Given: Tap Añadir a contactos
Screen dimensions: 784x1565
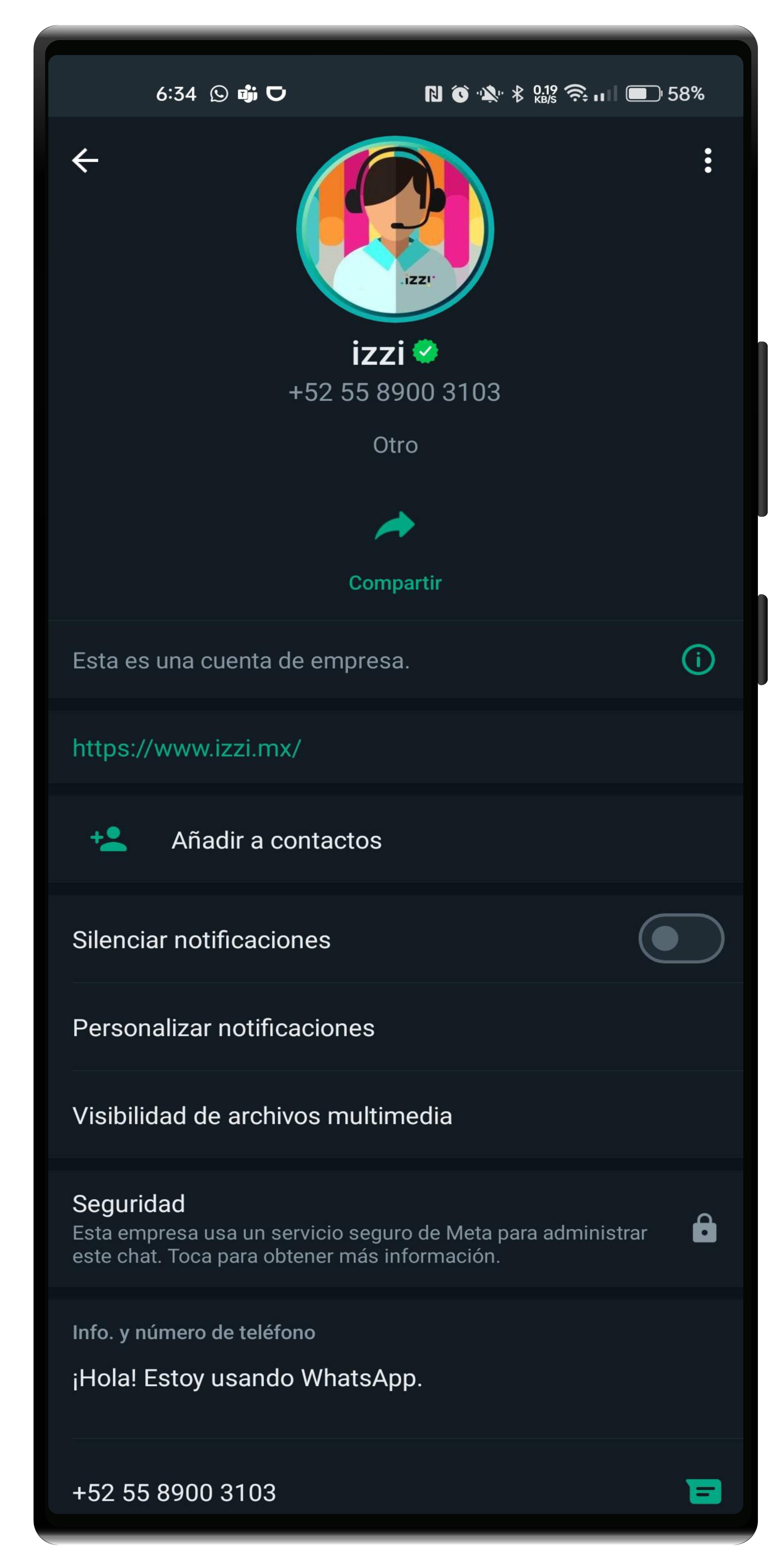Looking at the screenshot, I should pyautogui.click(x=277, y=840).
